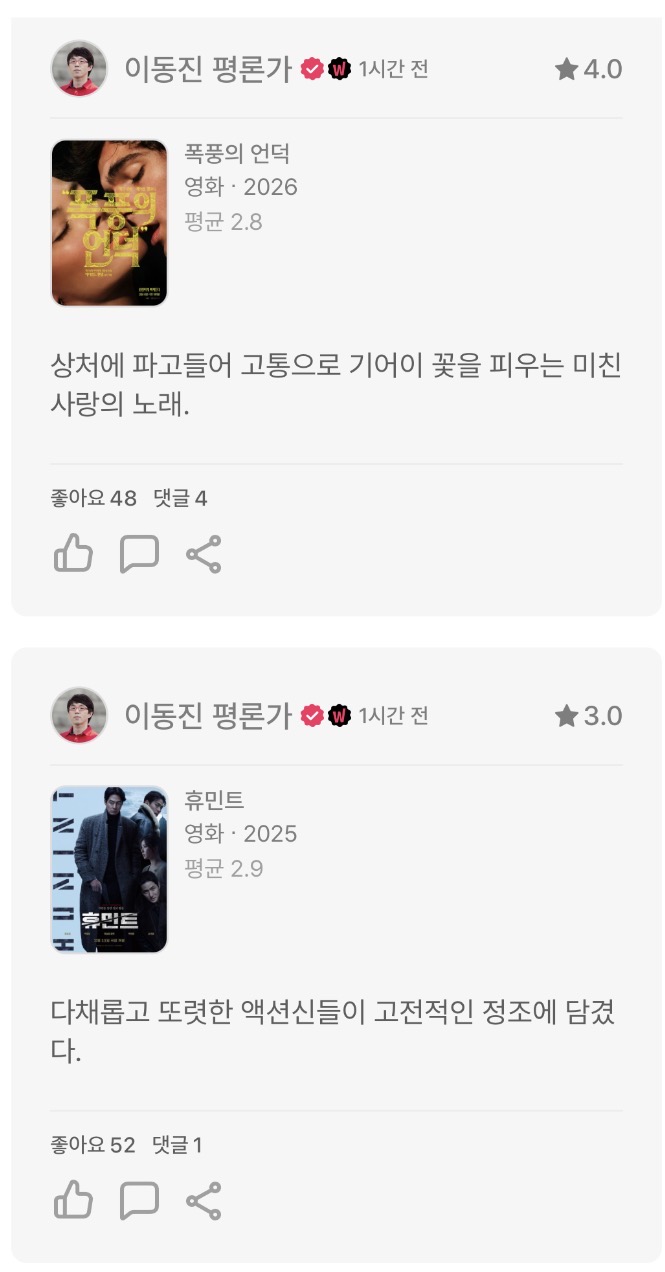Open the 폭풍의 언덕 movie poster
The width and height of the screenshot is (665, 1272).
109,223
